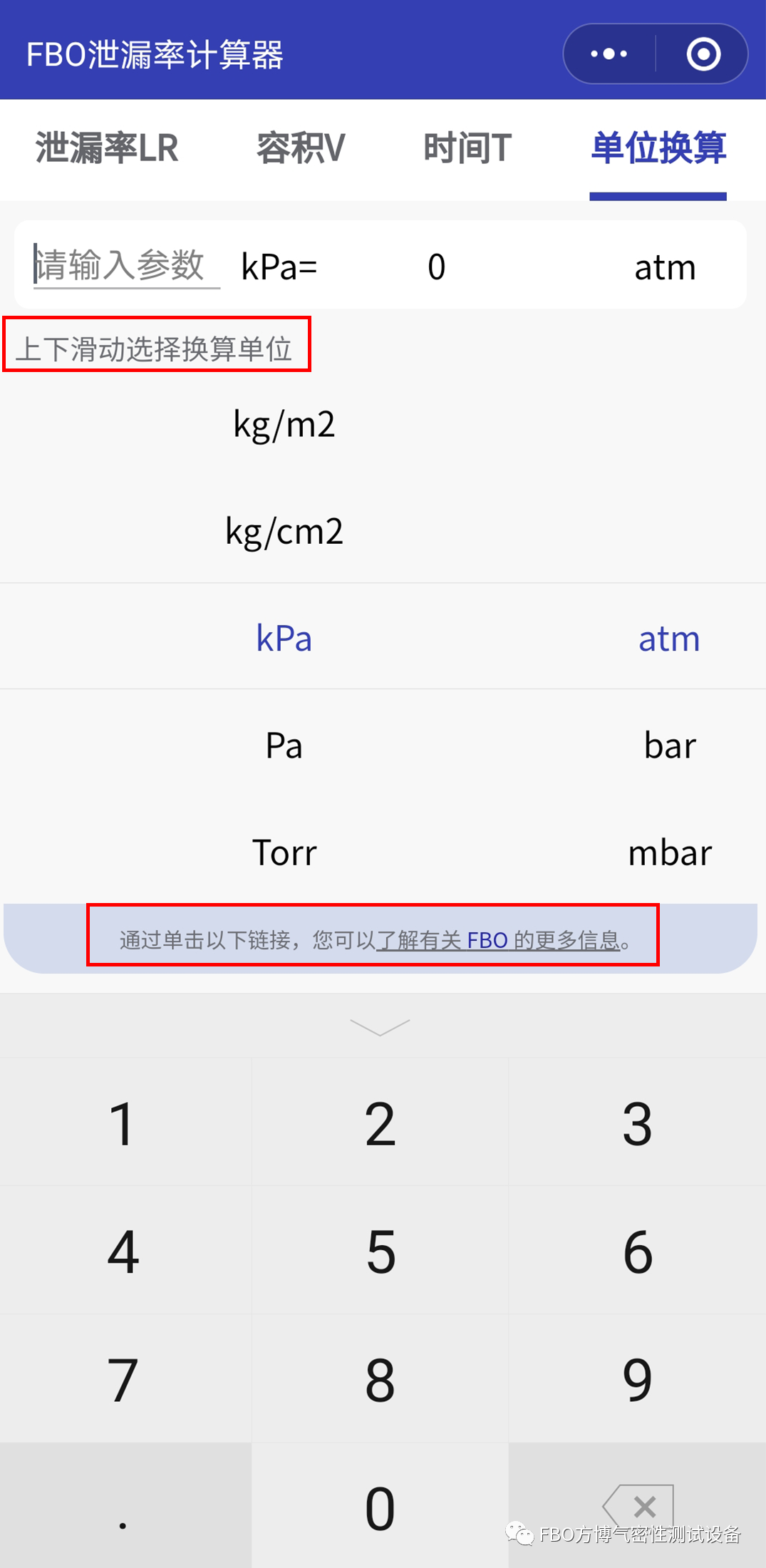Select bar as the target unit
This screenshot has height=1568, width=766.
click(670, 746)
